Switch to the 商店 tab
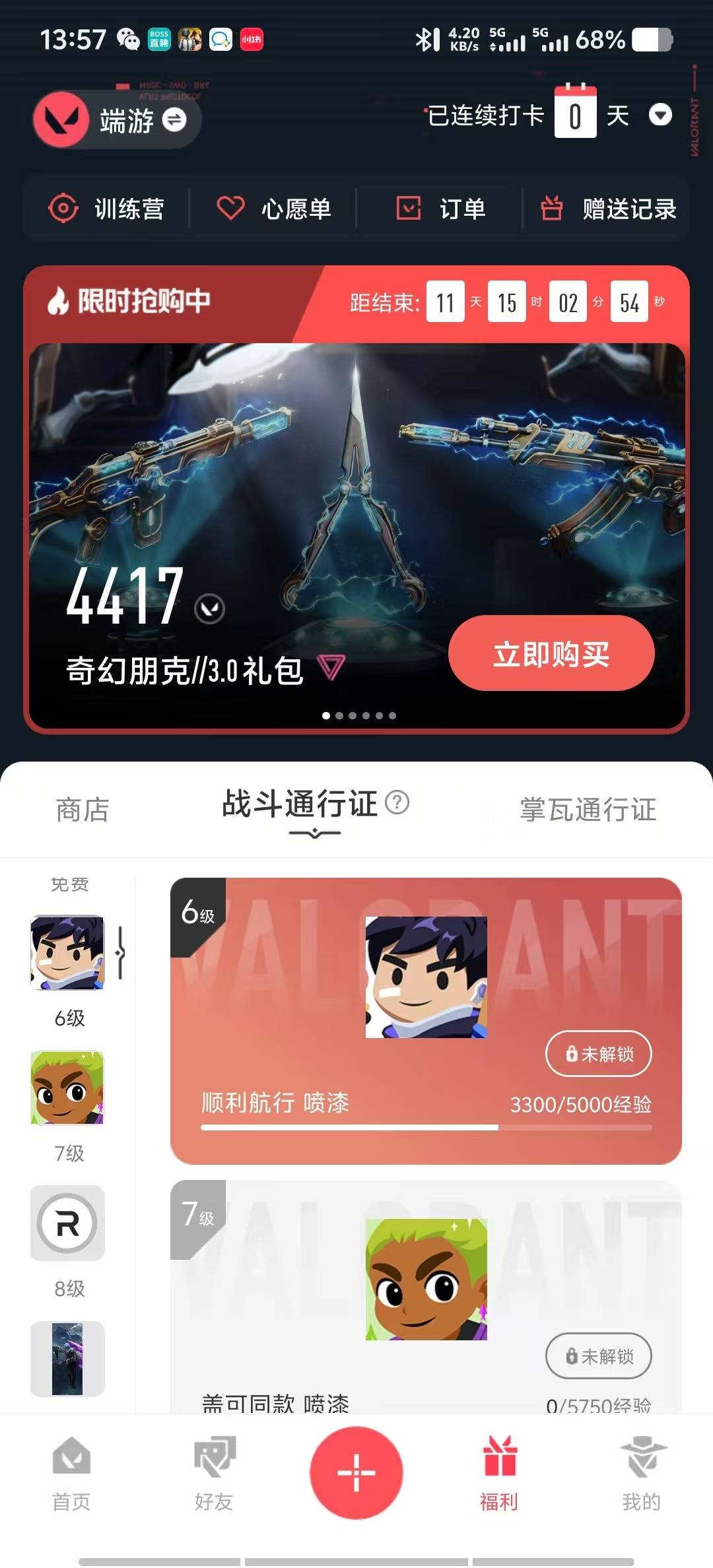This screenshot has height=1568, width=713. click(x=83, y=810)
